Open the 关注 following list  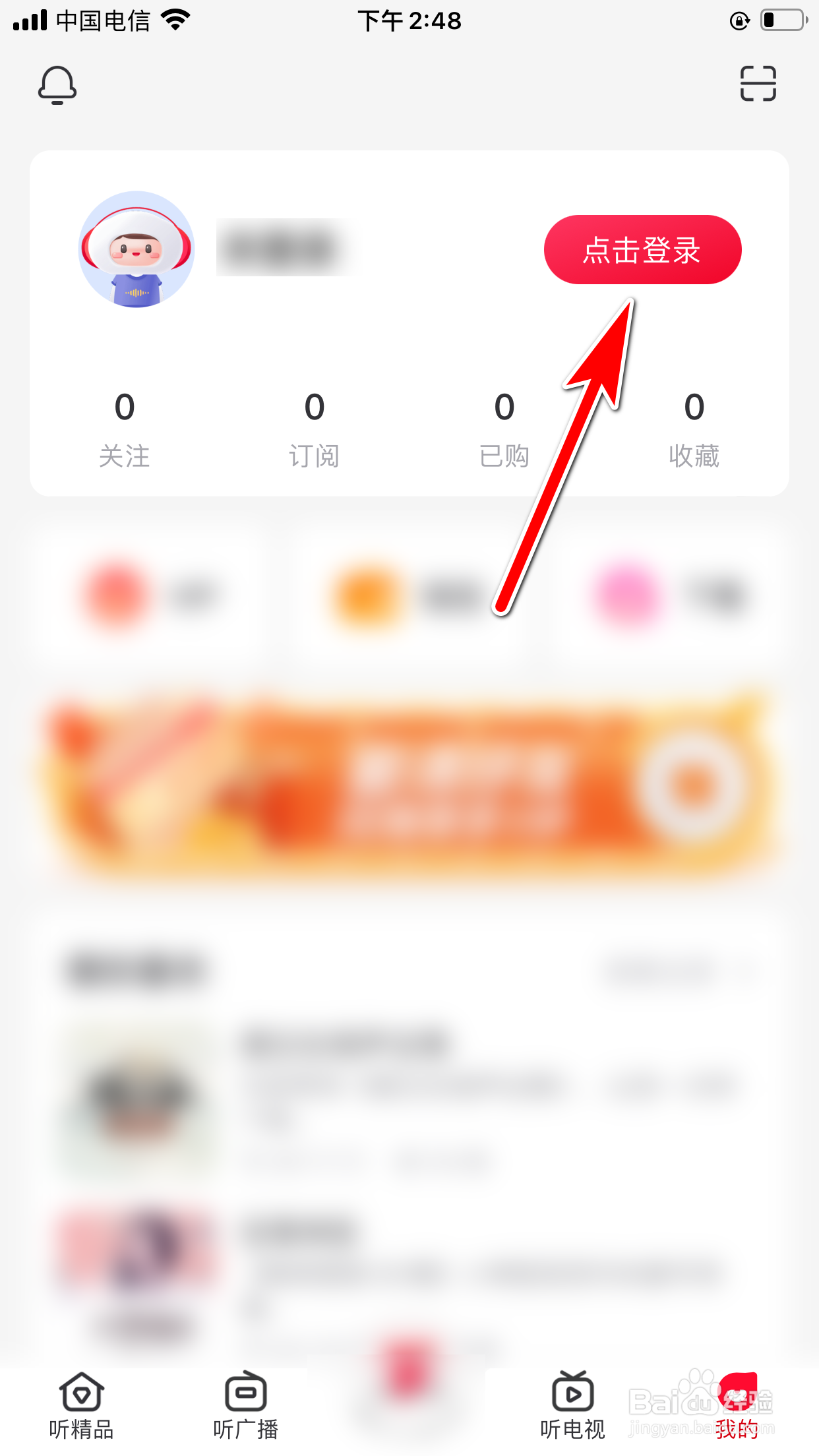tap(125, 429)
